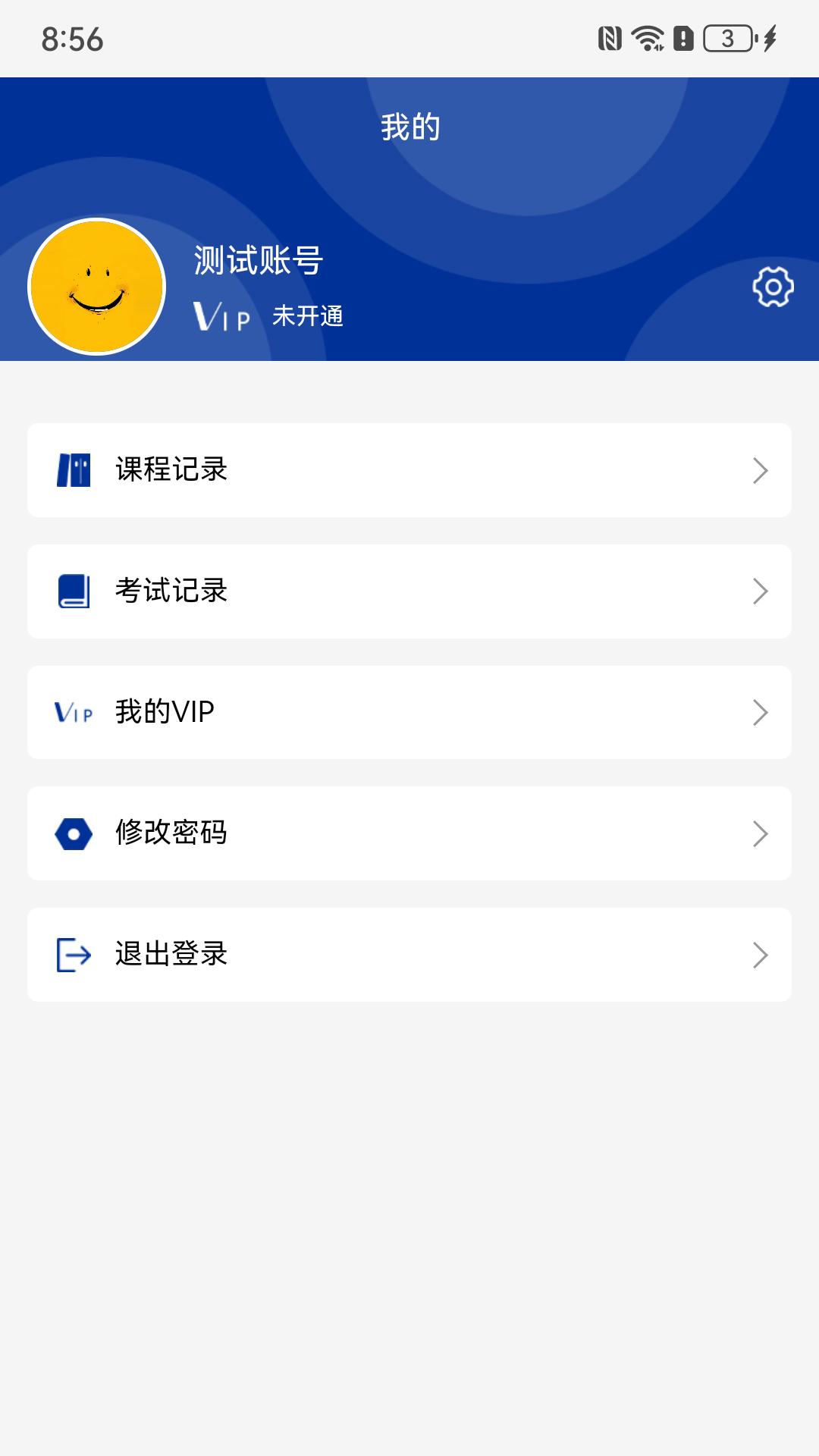This screenshot has height=1456, width=819.
Task: Click the VIP label under 测试账号
Action: [x=222, y=316]
